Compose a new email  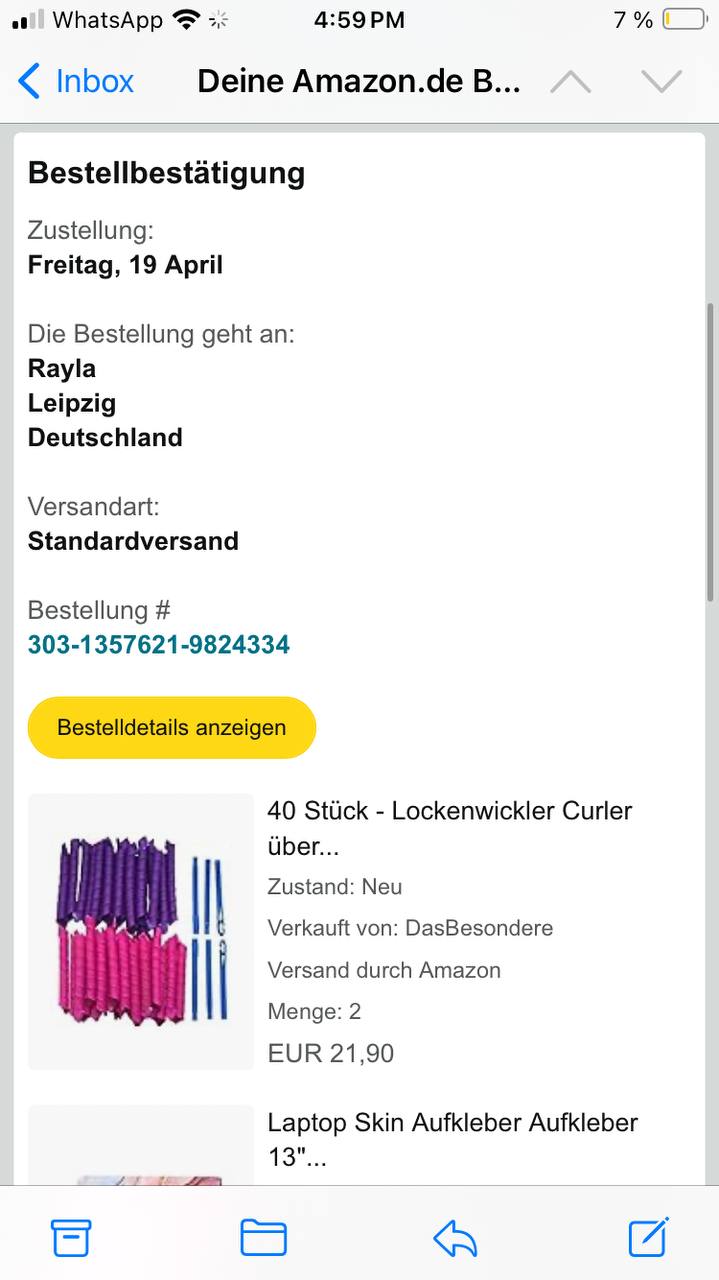pyautogui.click(x=648, y=1237)
